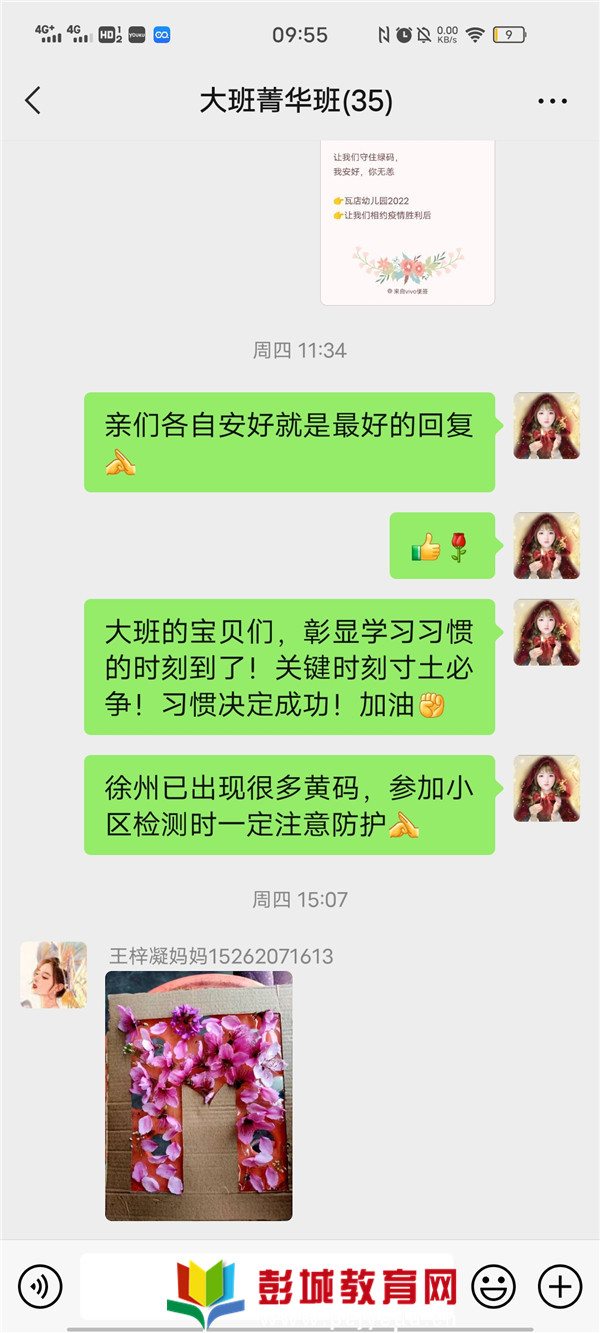The height and width of the screenshot is (1333, 600).
Task: Tap the message input field
Action: [265, 1285]
